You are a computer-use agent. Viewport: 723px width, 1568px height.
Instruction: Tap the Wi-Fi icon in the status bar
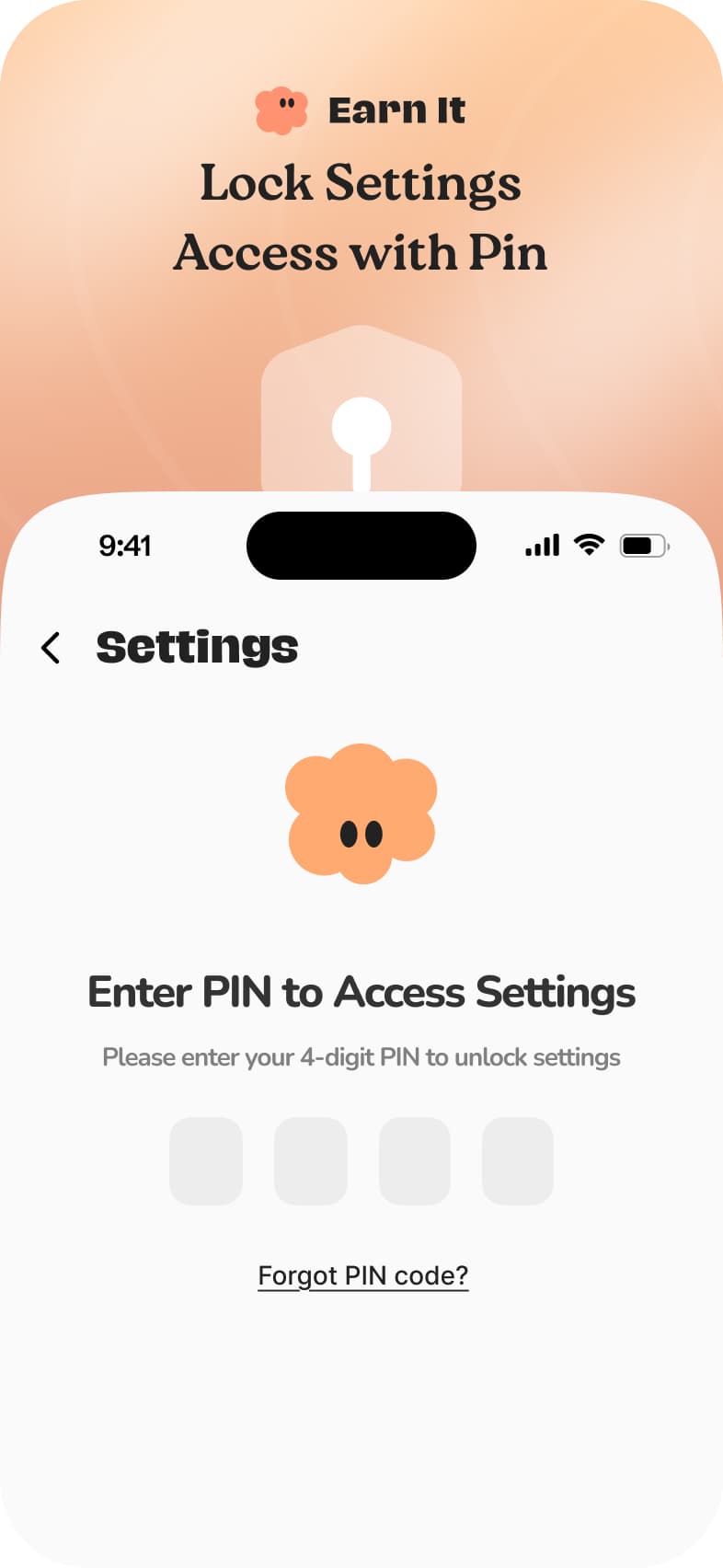click(x=589, y=545)
